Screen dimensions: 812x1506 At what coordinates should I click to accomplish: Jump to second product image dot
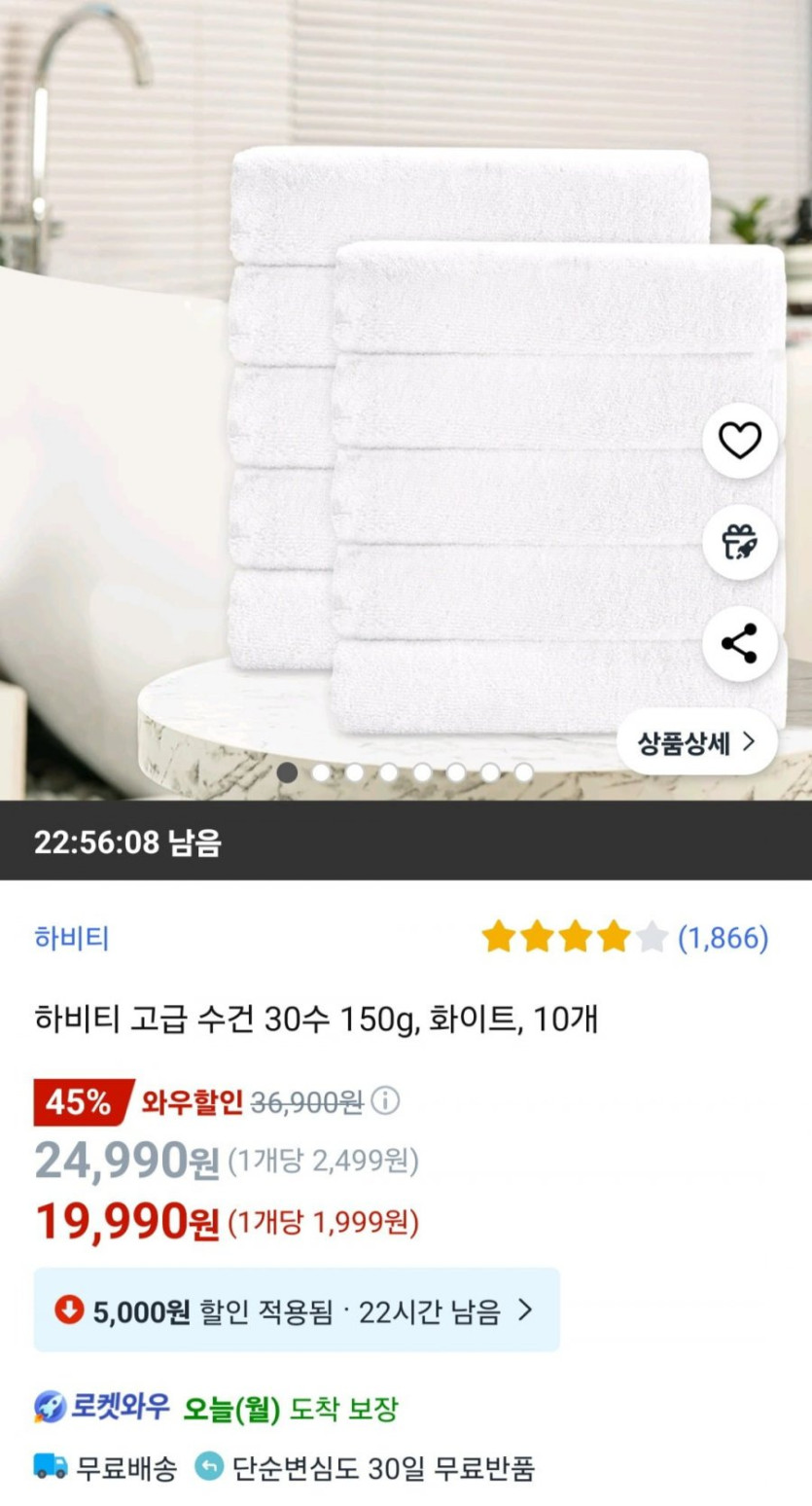[321, 772]
